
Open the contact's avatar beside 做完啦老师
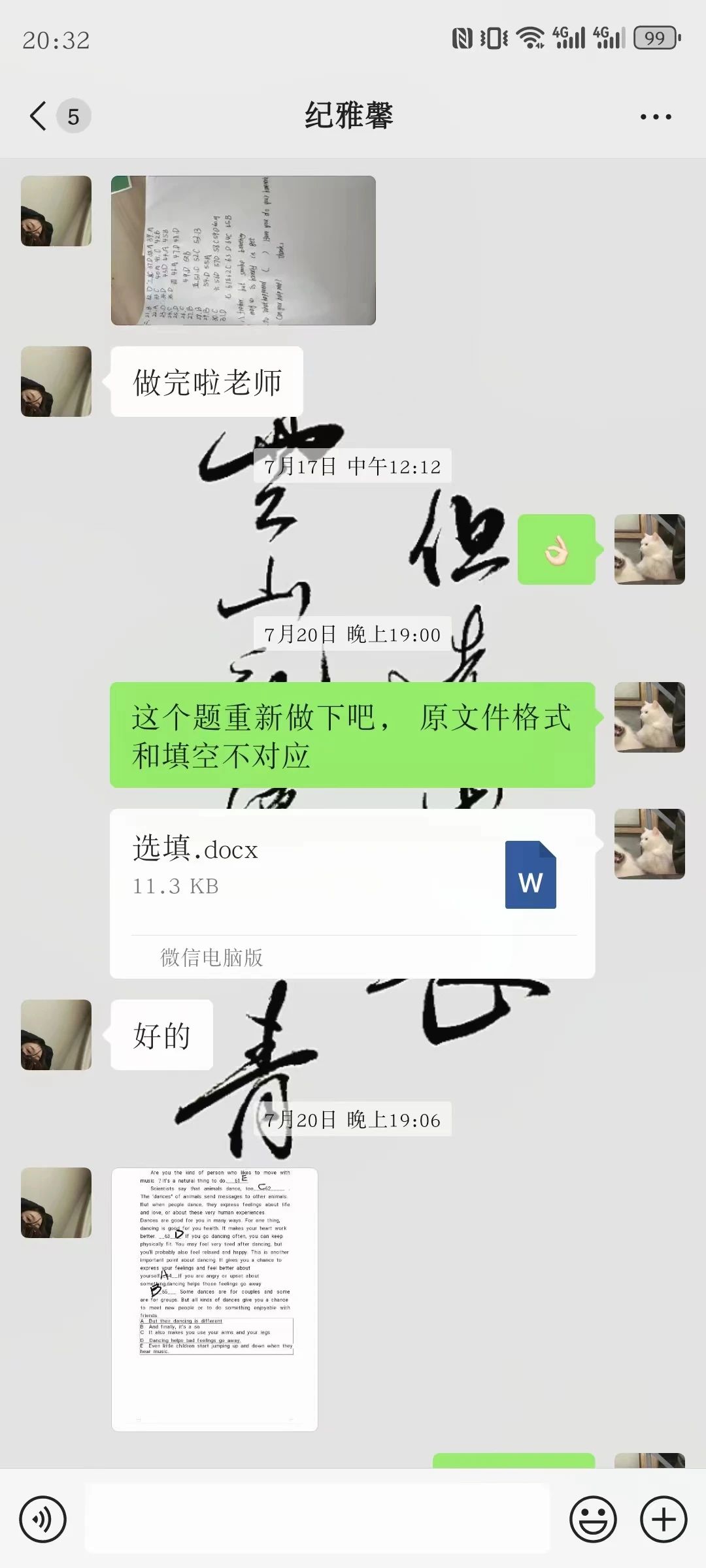(x=56, y=382)
